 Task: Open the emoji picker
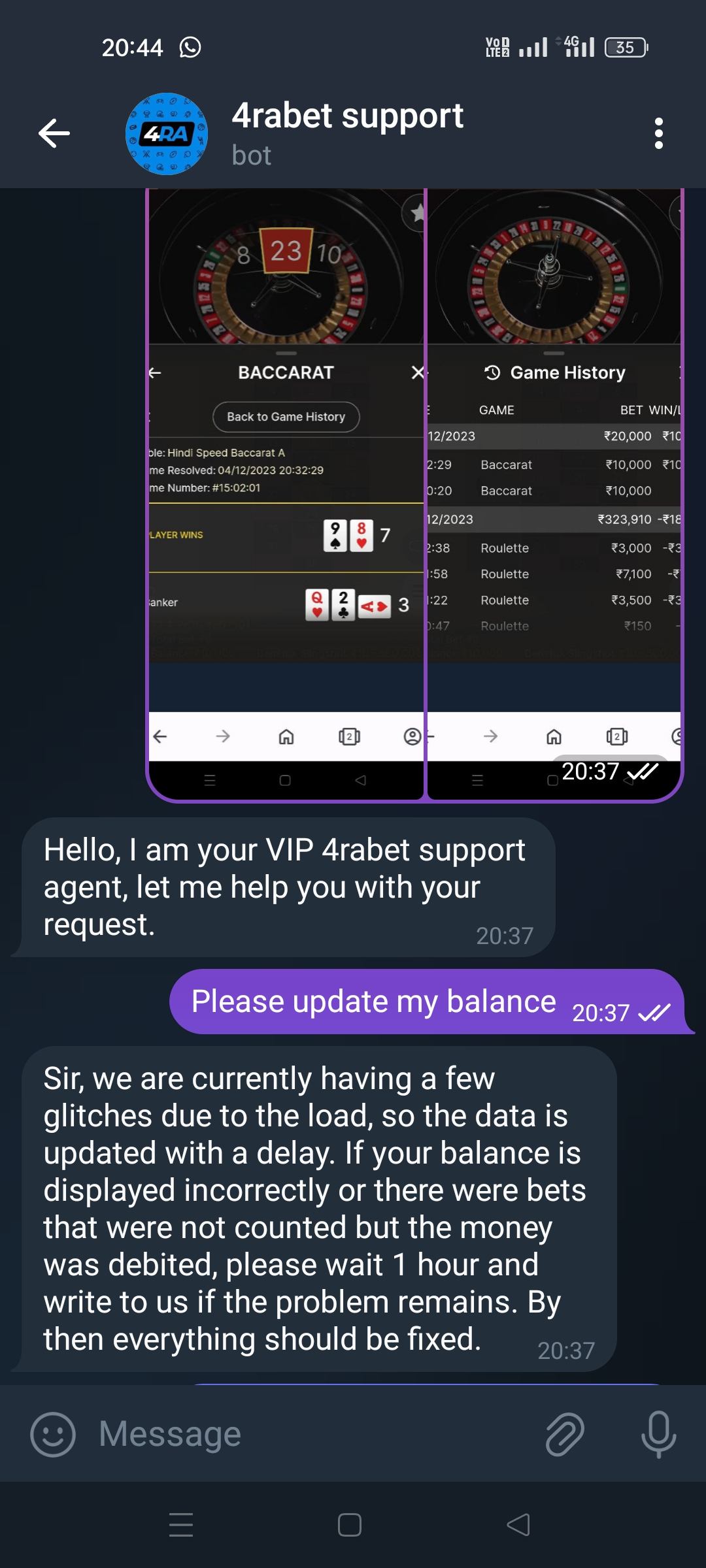click(x=53, y=1435)
